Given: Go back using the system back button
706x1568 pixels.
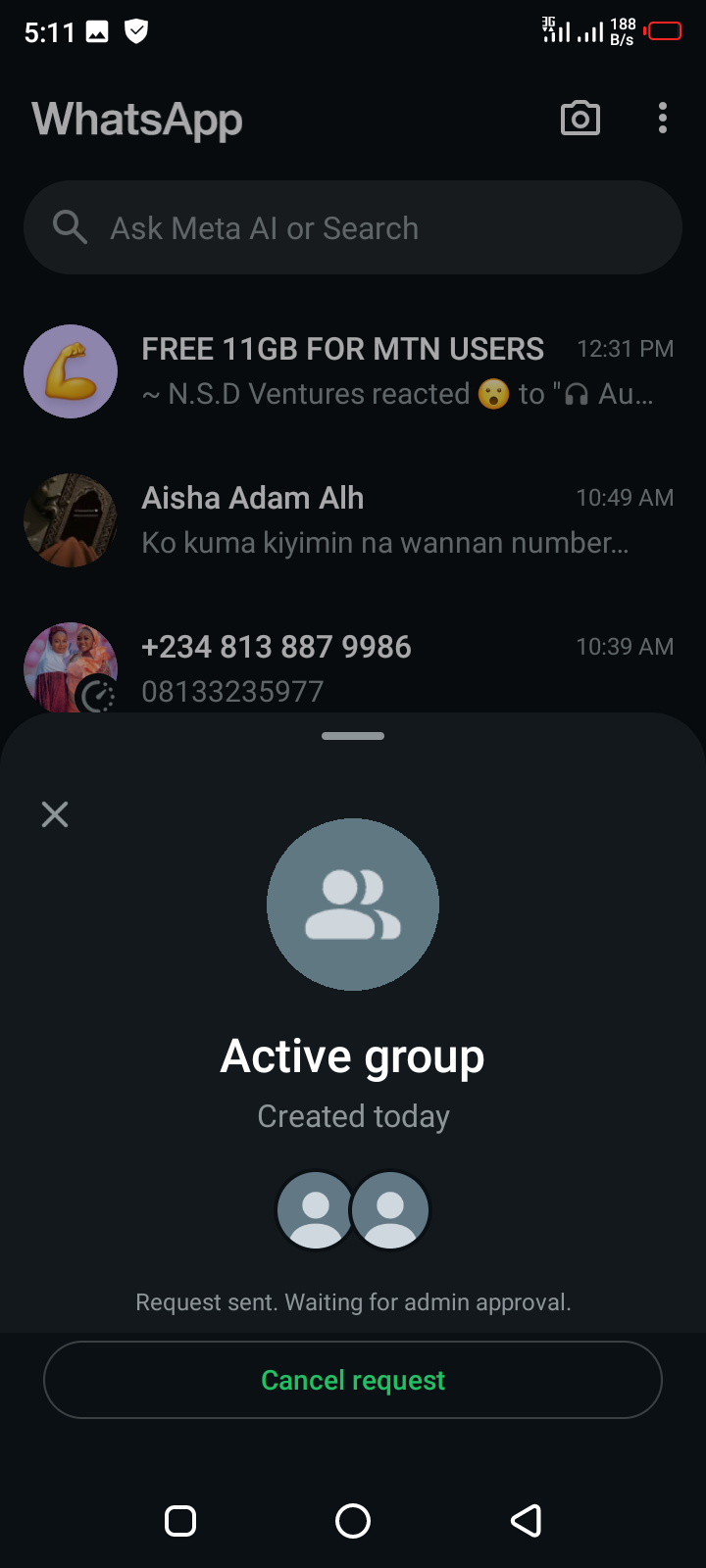Looking at the screenshot, I should [x=527, y=1521].
